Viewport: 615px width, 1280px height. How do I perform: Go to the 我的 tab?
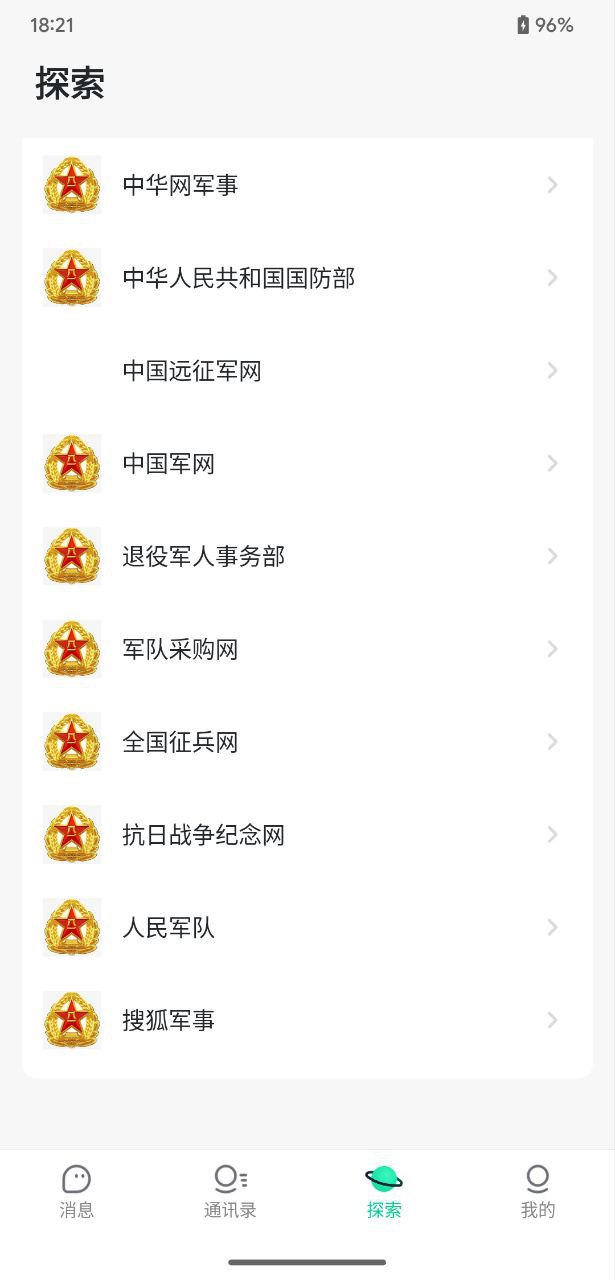click(537, 1192)
